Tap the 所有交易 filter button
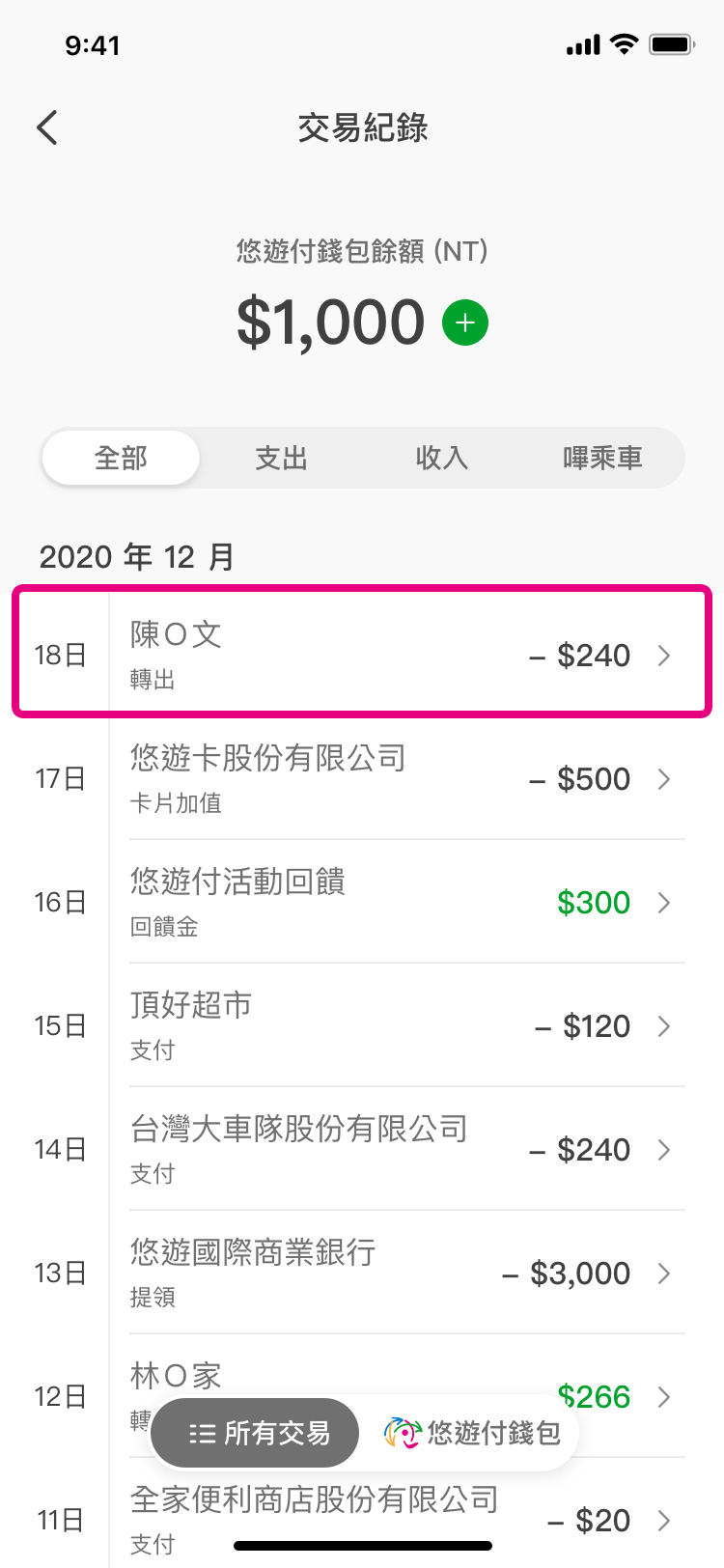Image resolution: width=724 pixels, height=1568 pixels. point(257,1433)
